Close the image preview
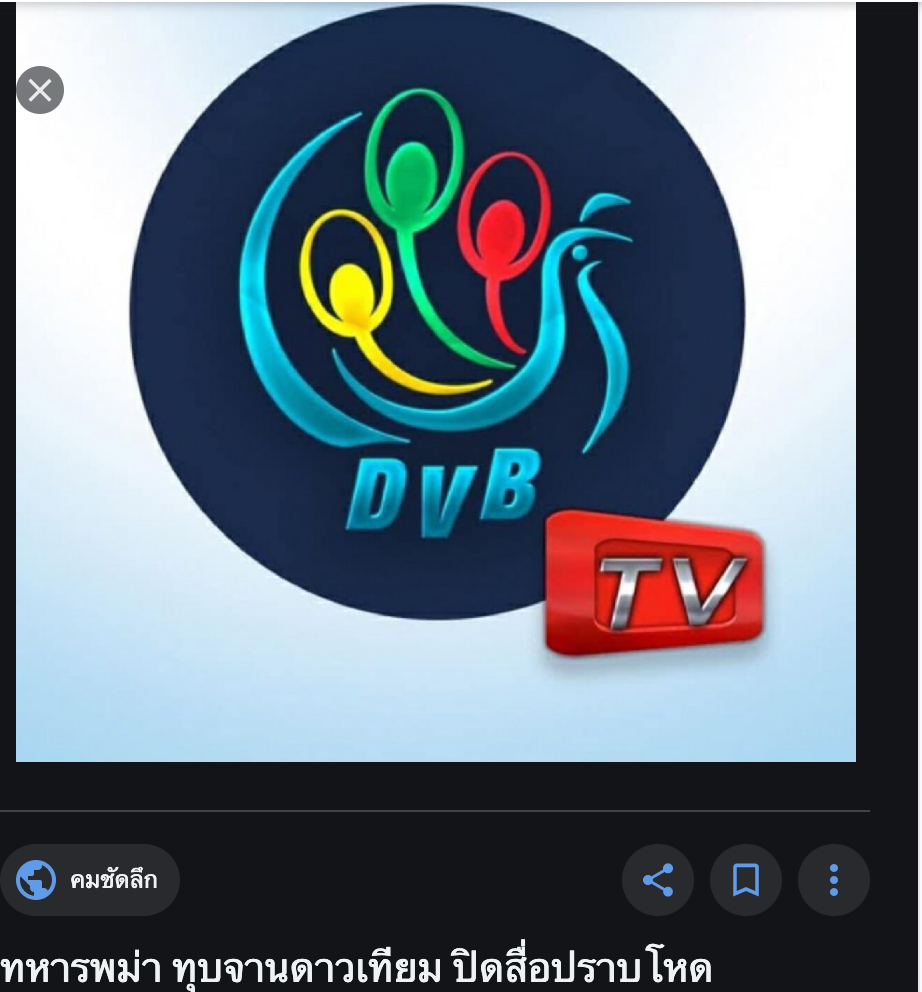922x992 pixels. click(40, 90)
